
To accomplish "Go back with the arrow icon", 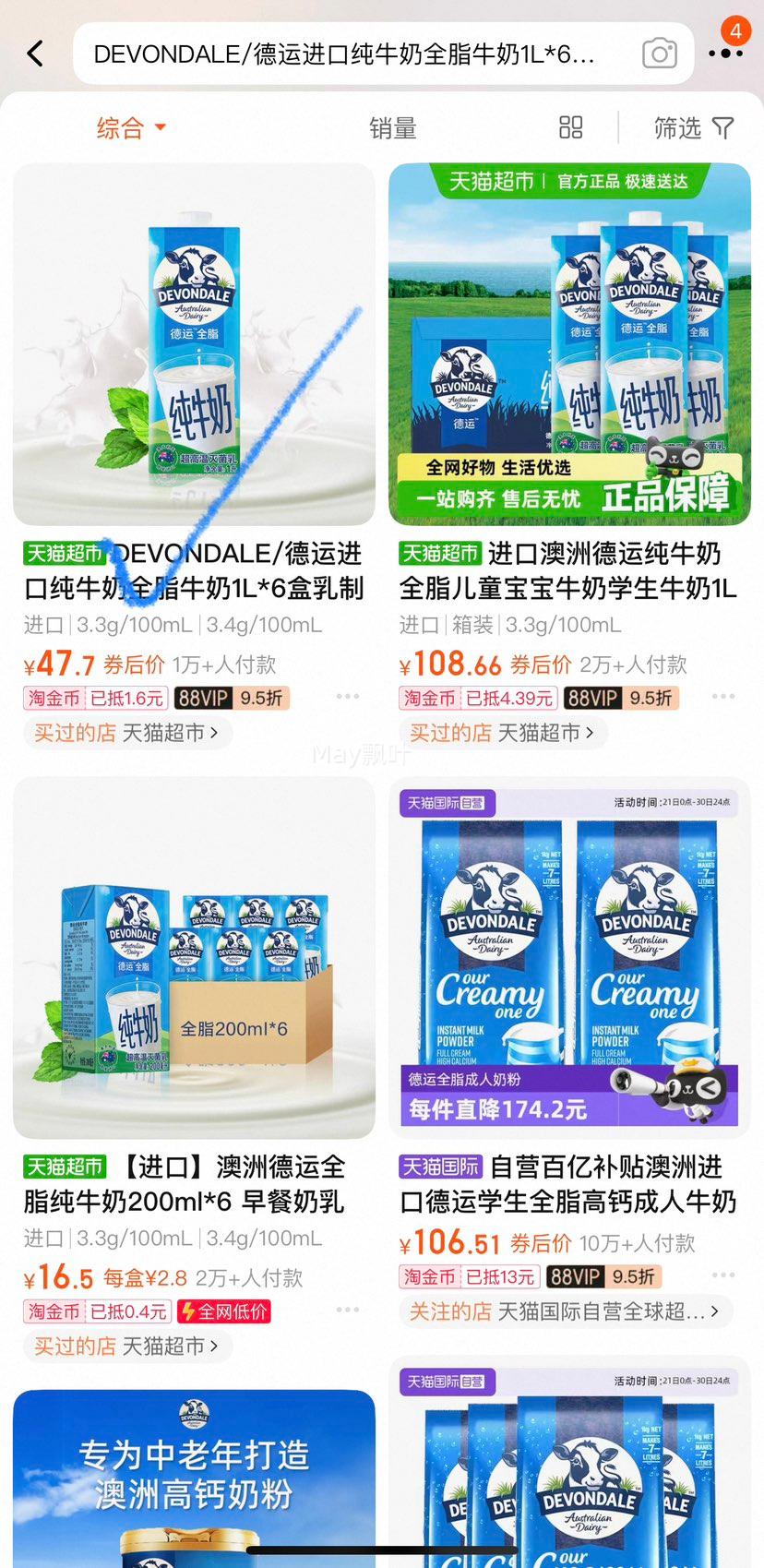I will tap(35, 54).
